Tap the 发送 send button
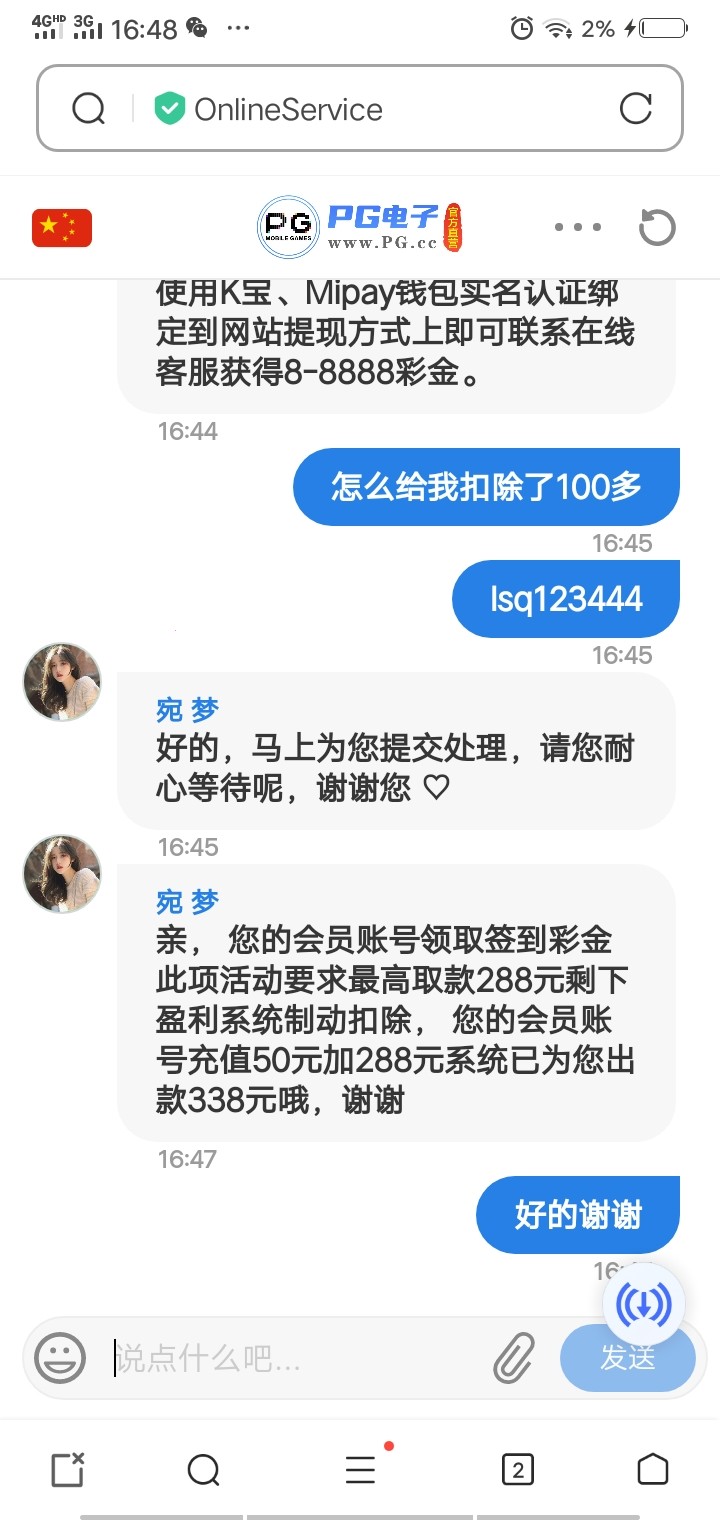The image size is (720, 1520). pos(627,1358)
